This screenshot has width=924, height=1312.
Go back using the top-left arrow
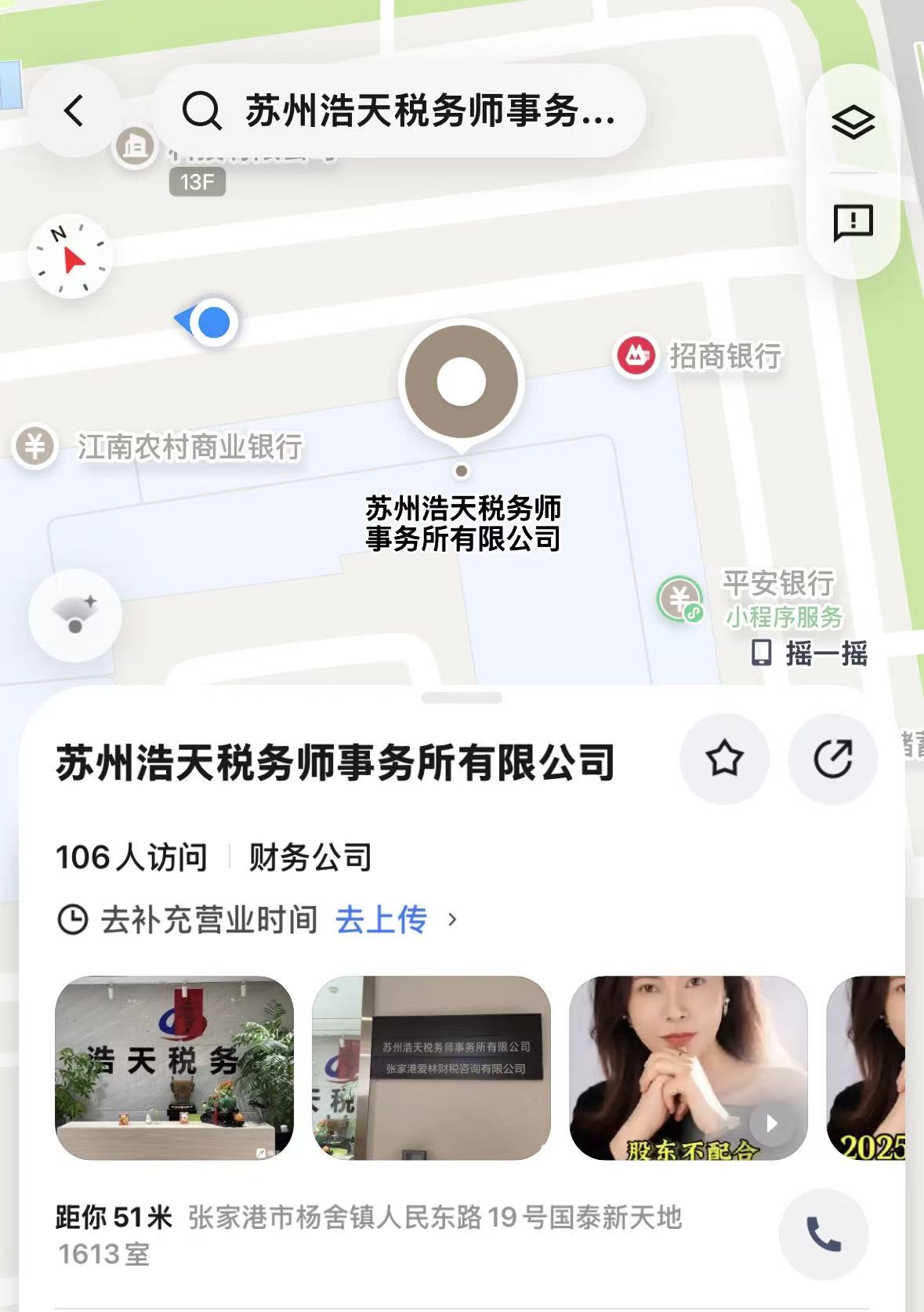tap(74, 111)
